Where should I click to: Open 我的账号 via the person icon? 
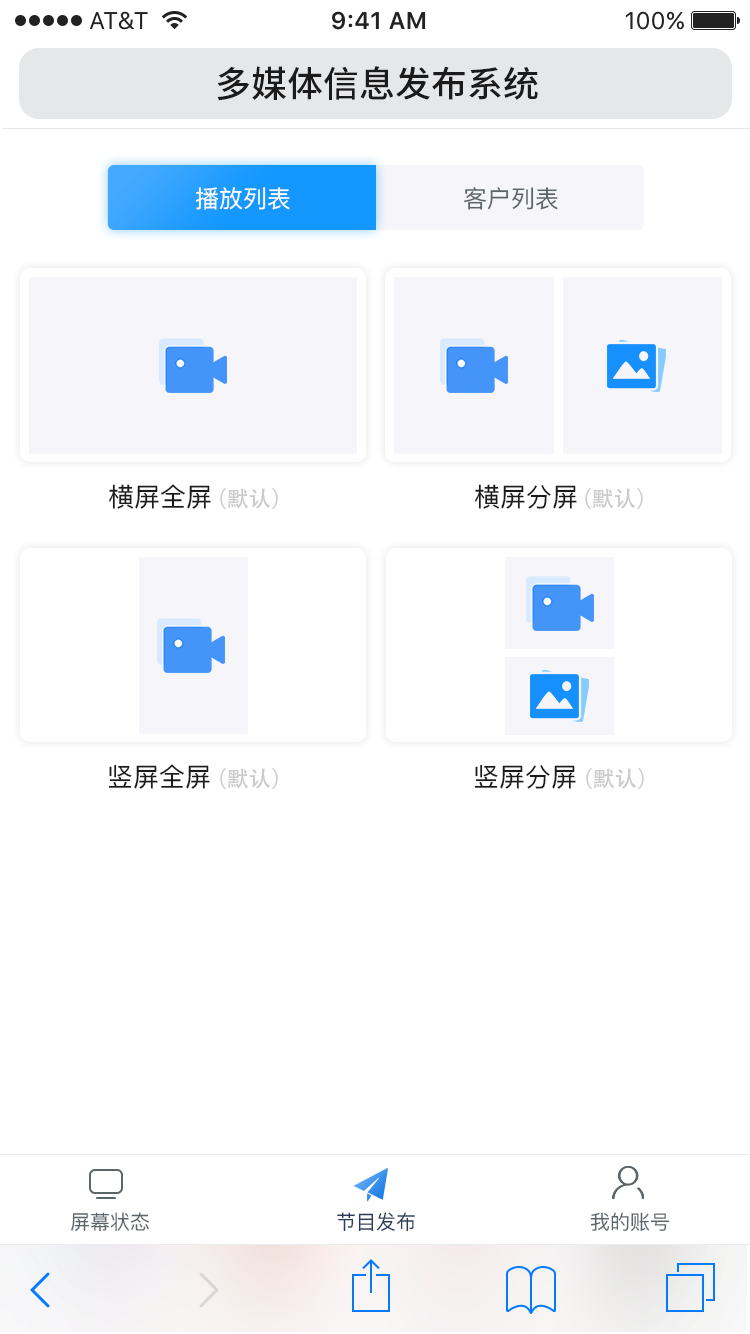[627, 1183]
